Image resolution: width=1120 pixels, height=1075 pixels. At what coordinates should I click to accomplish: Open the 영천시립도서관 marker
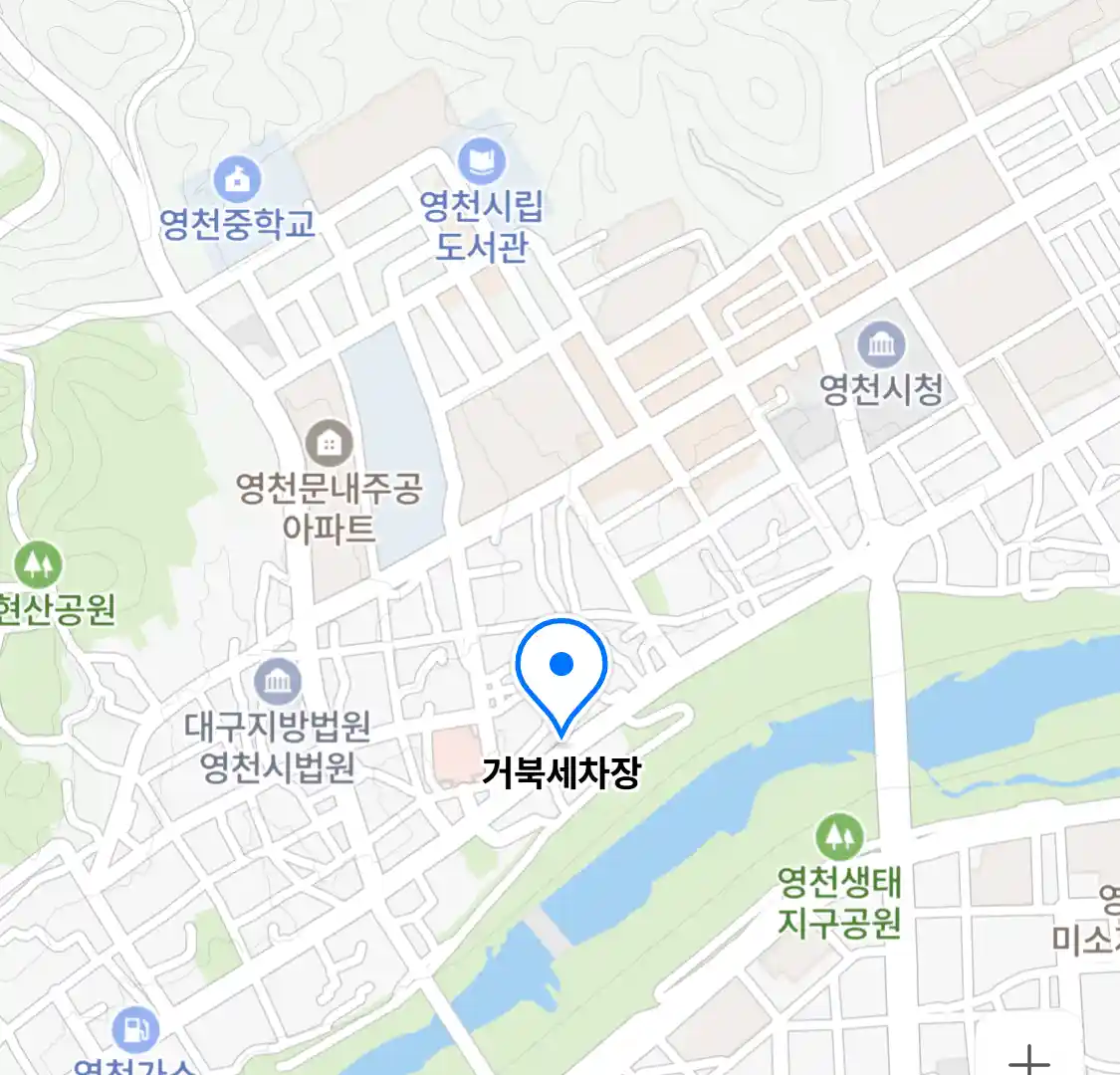click(482, 161)
